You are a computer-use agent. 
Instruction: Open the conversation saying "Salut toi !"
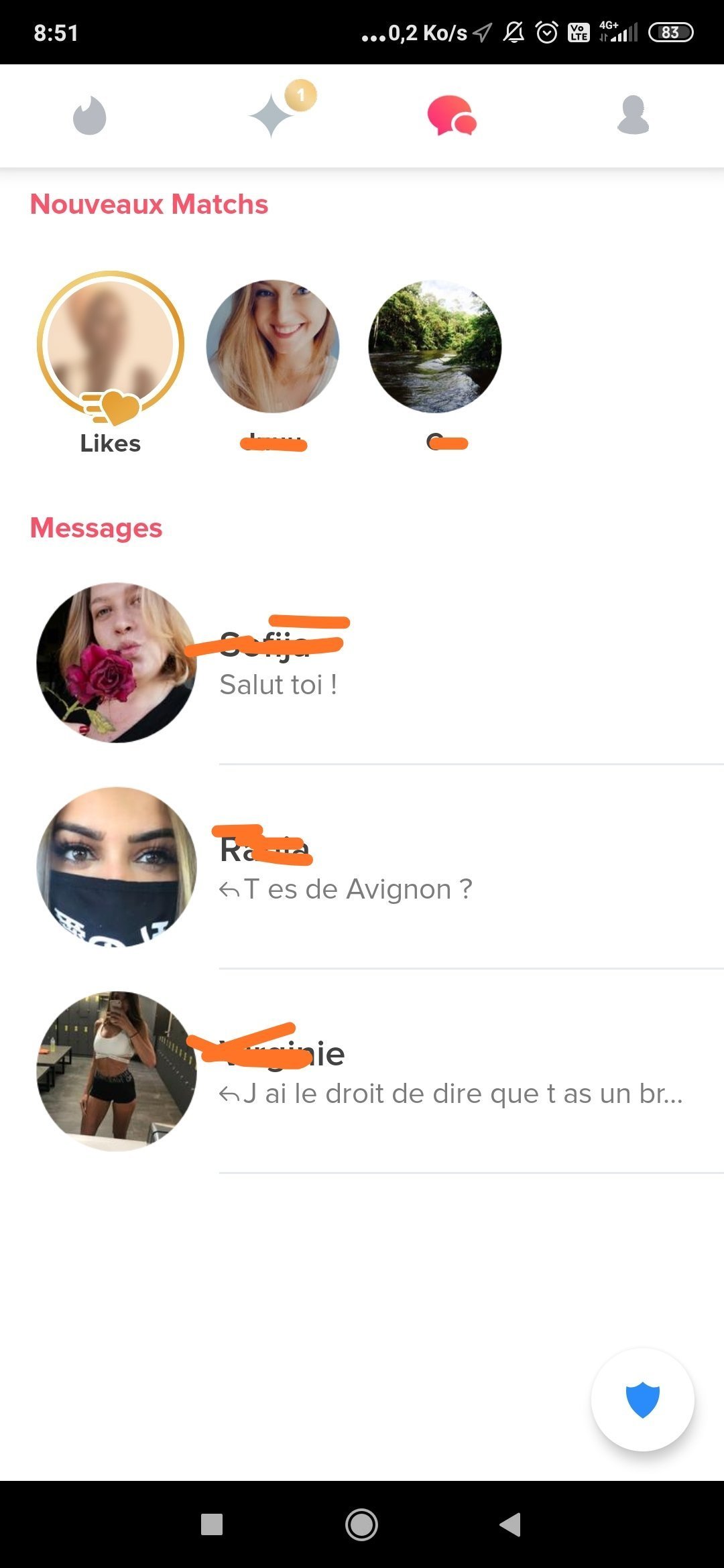375,663
